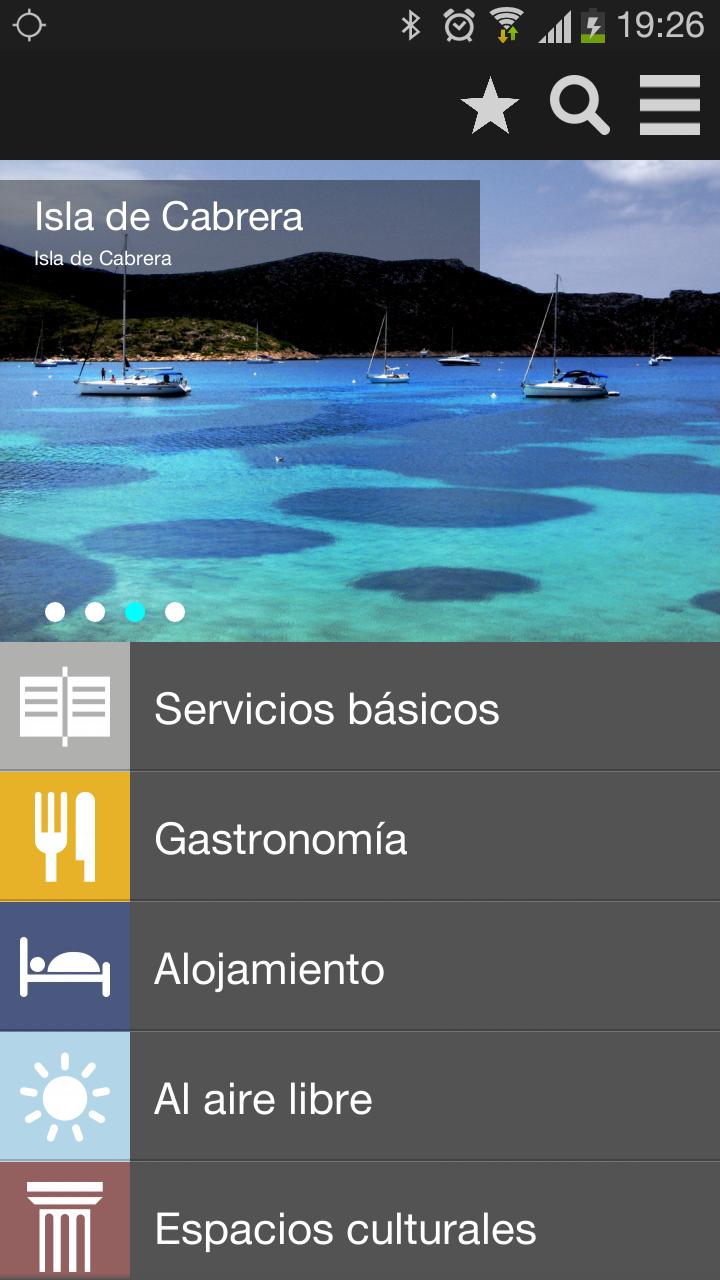Jump to the first carousel slide dot

coord(55,612)
